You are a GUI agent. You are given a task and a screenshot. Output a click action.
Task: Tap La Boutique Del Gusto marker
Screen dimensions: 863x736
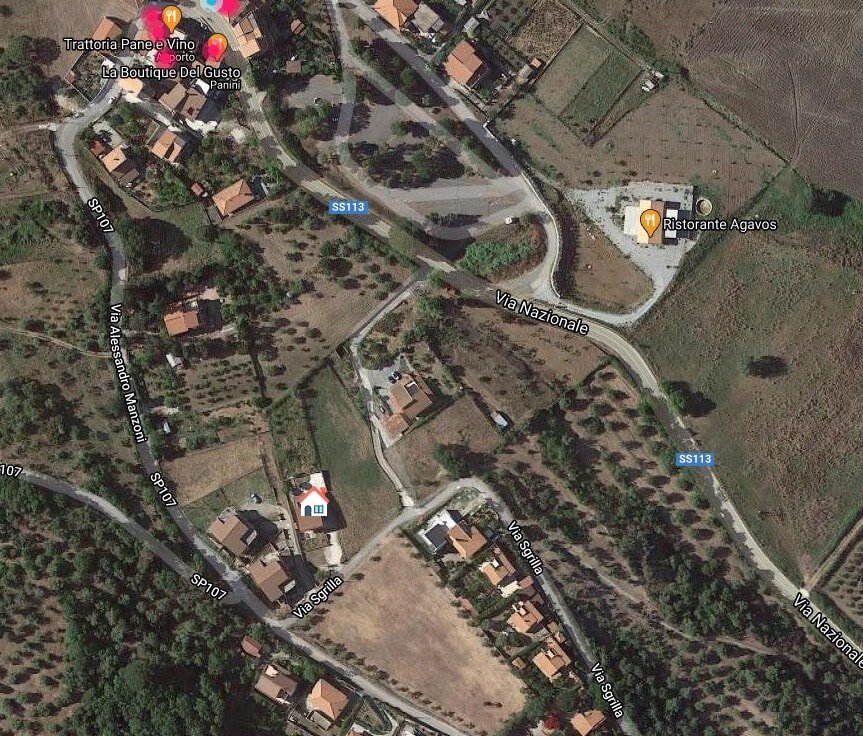216,45
